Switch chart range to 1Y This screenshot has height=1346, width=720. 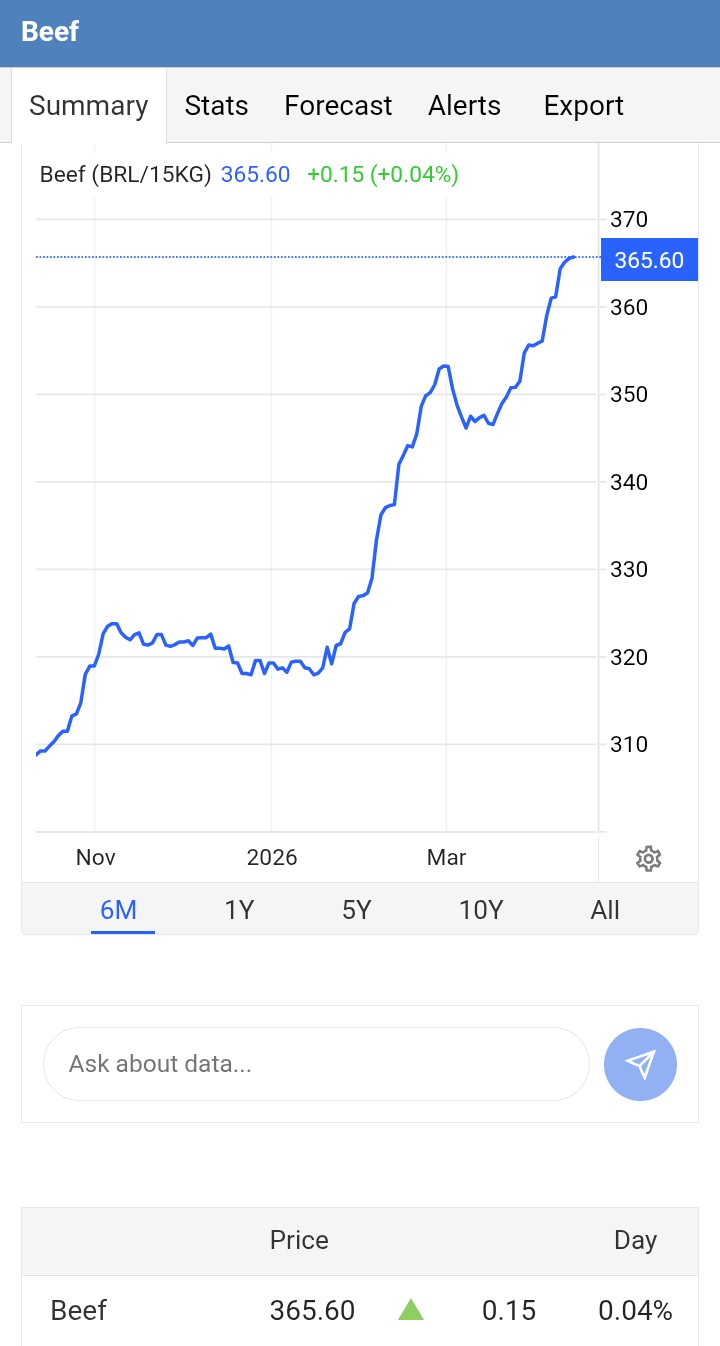[x=239, y=910]
